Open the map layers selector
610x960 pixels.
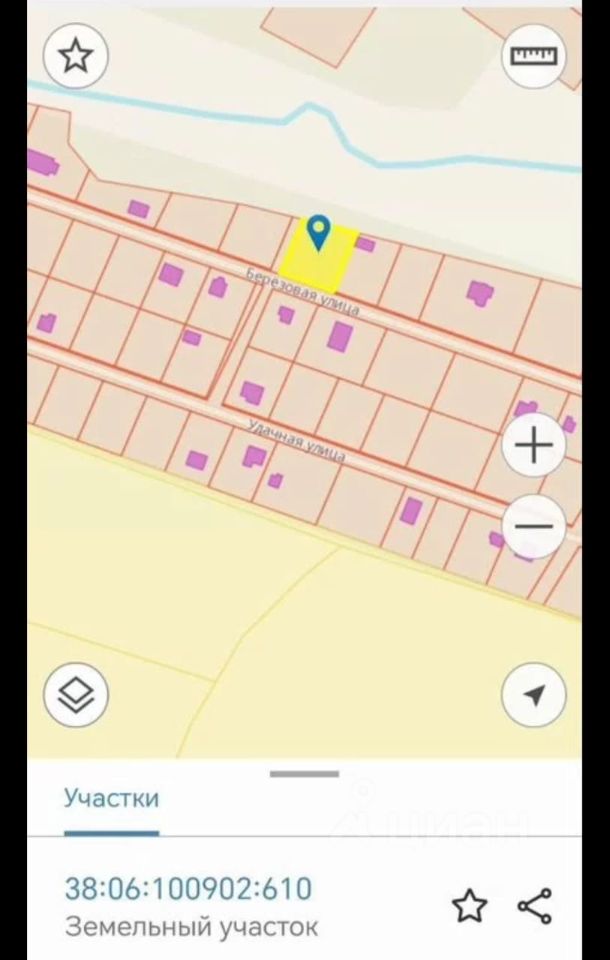tap(76, 694)
